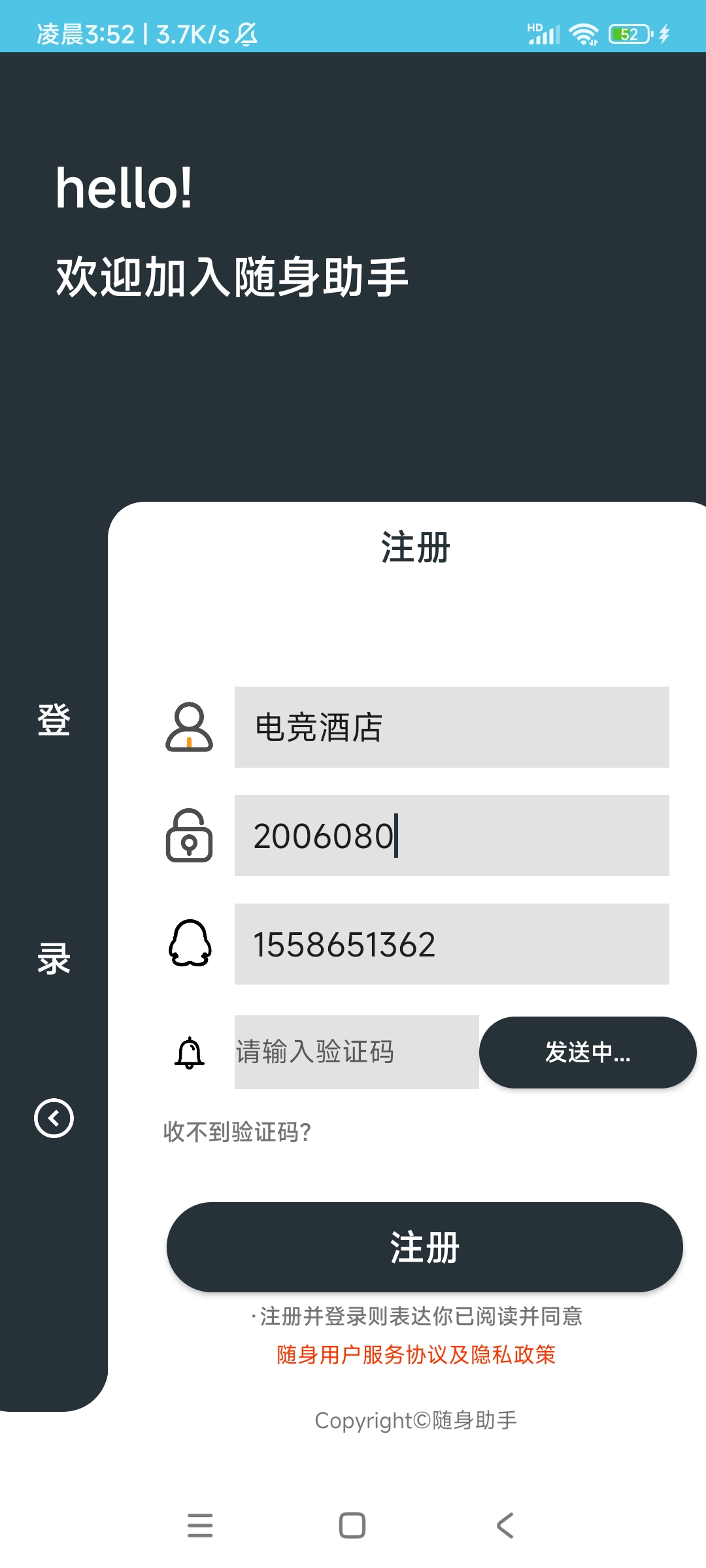Tap the password field showing 2006080
This screenshot has width=706, height=1568.
452,836
